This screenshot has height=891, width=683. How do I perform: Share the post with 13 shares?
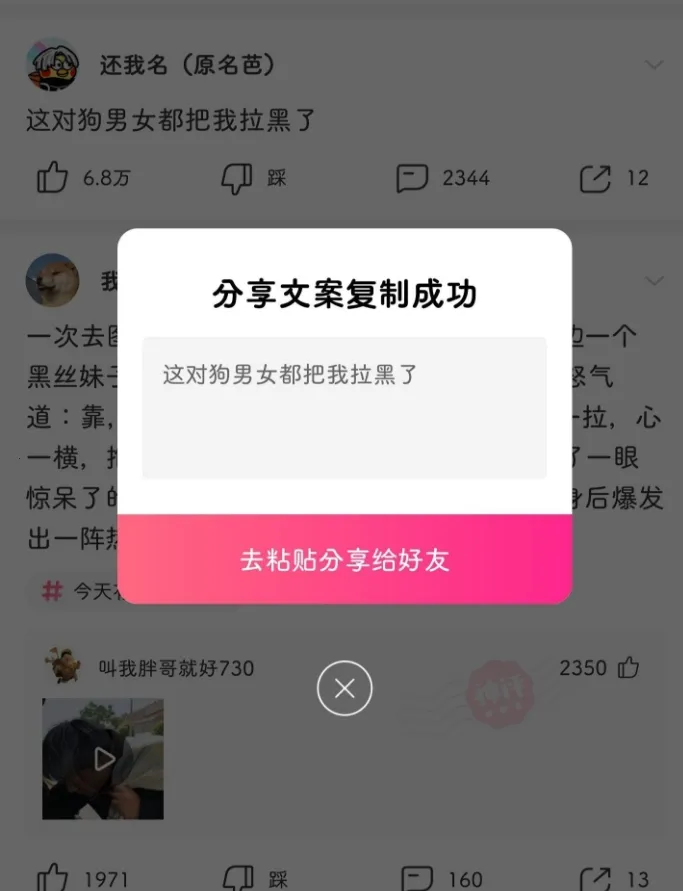595,878
